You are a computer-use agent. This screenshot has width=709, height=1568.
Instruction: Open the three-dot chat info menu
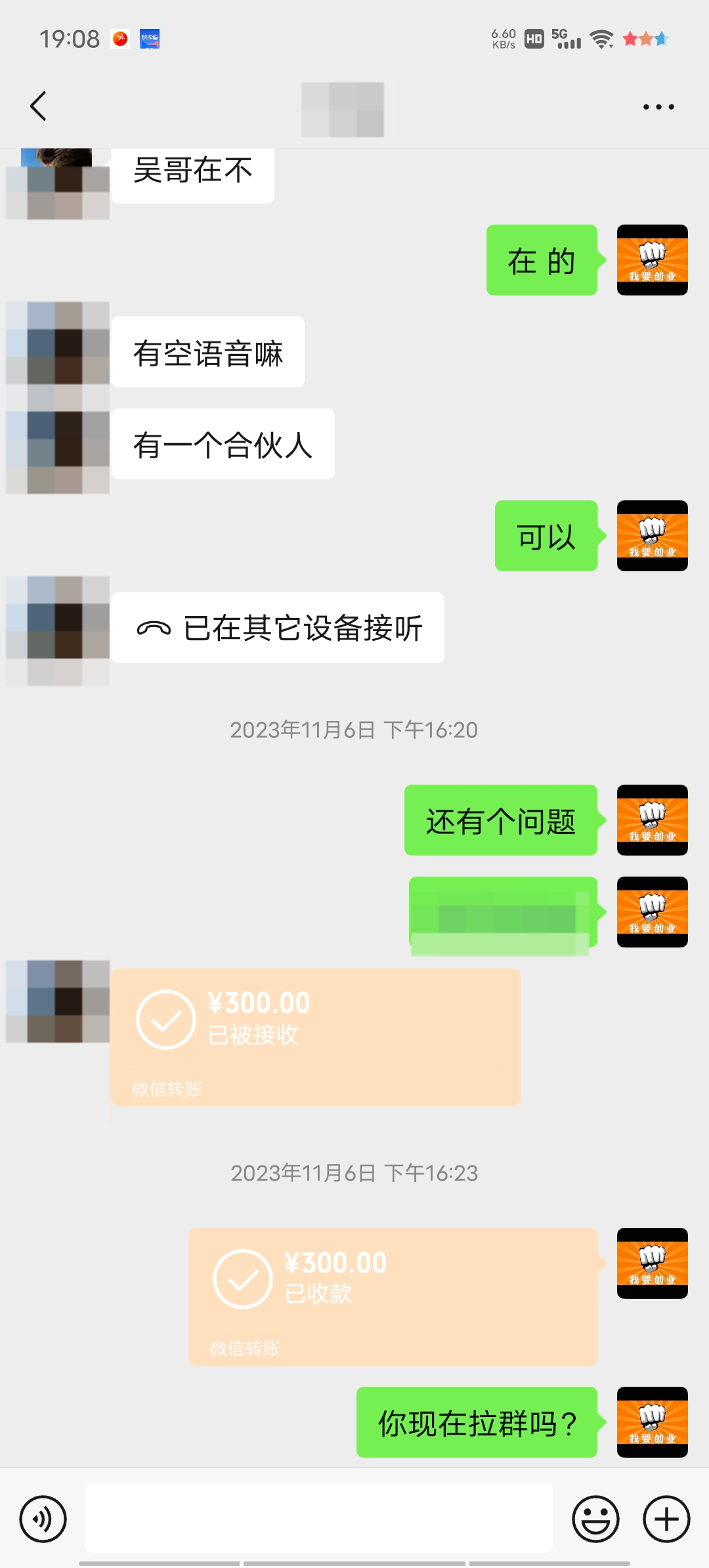coord(658,107)
